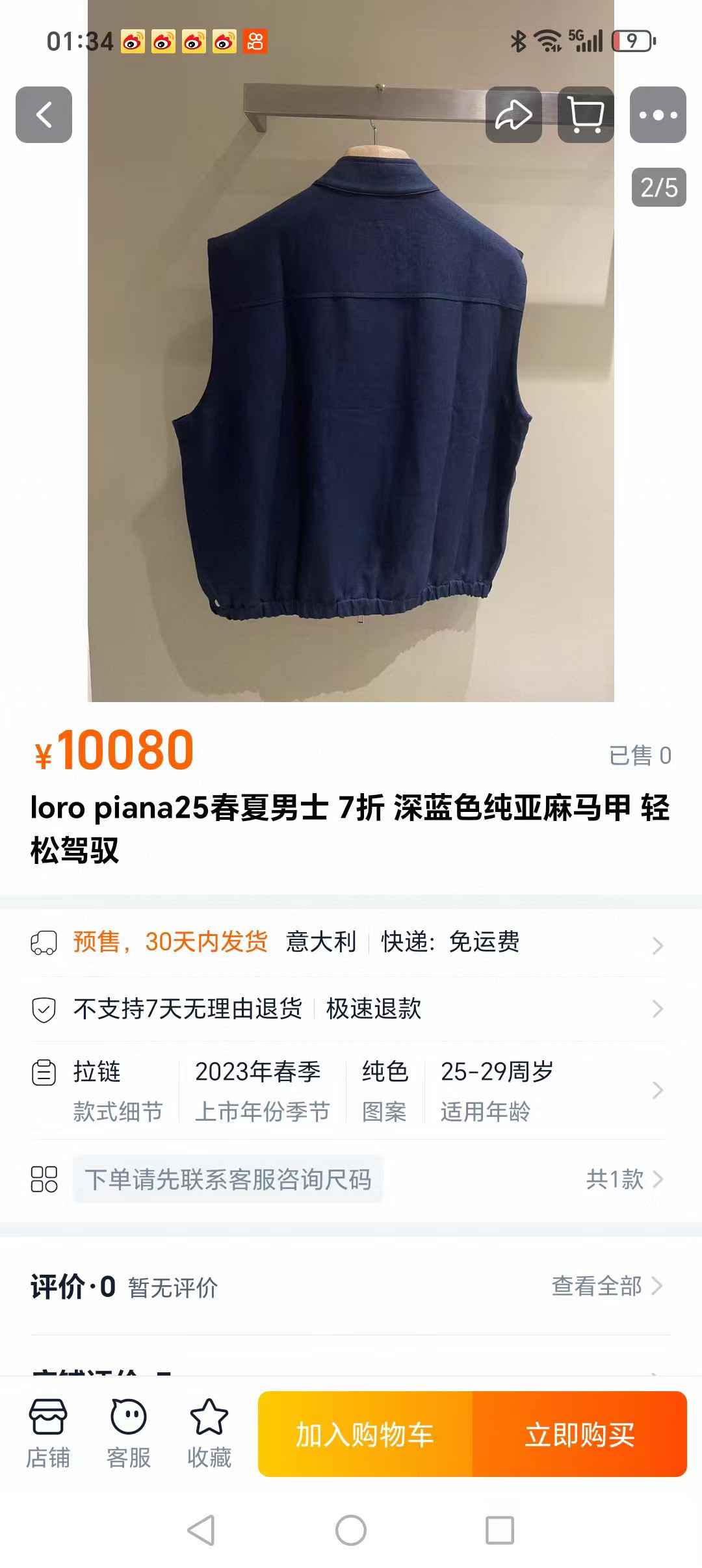The height and width of the screenshot is (1568, 702).
Task: View the vest product photo
Action: pos(351,390)
